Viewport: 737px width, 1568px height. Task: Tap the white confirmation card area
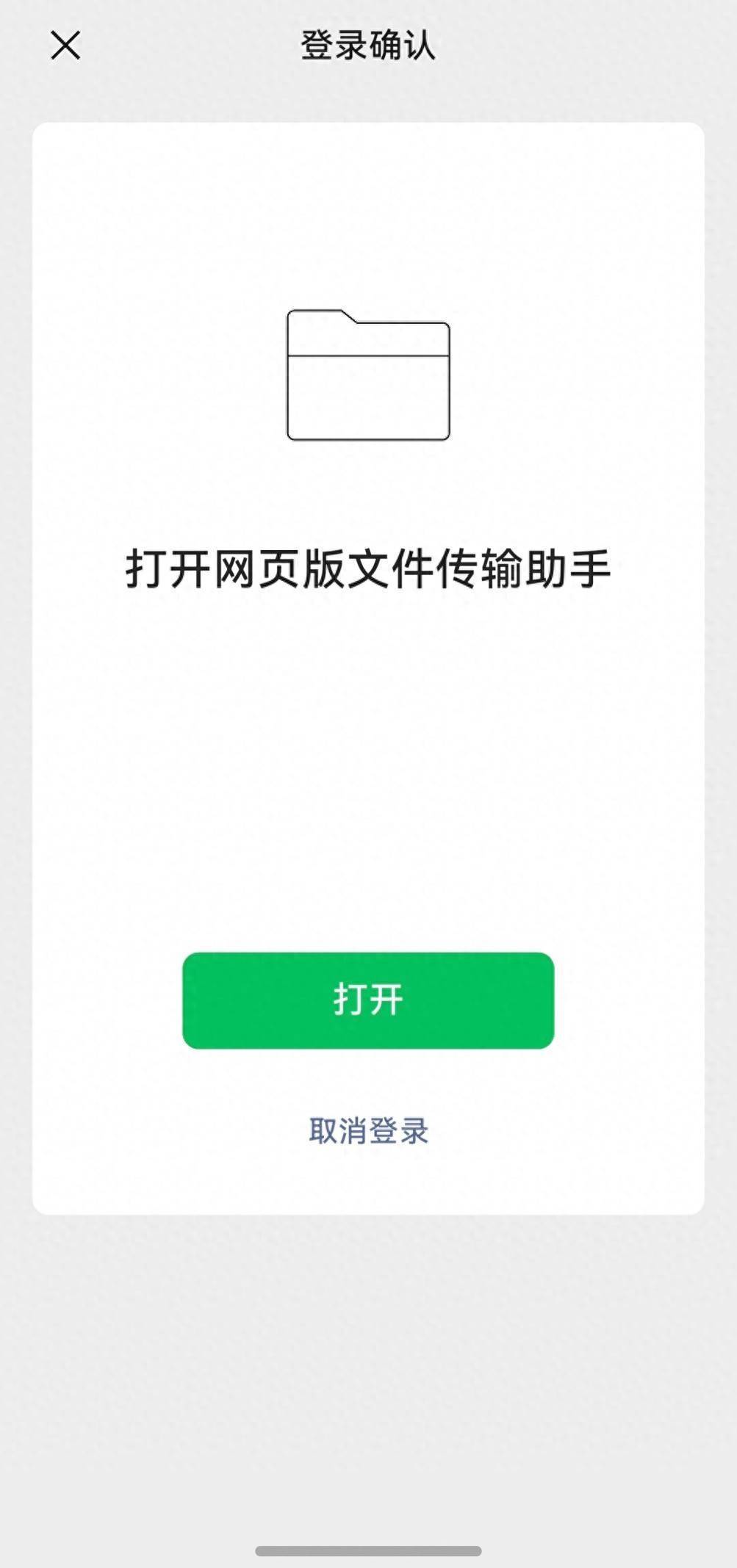point(368,734)
